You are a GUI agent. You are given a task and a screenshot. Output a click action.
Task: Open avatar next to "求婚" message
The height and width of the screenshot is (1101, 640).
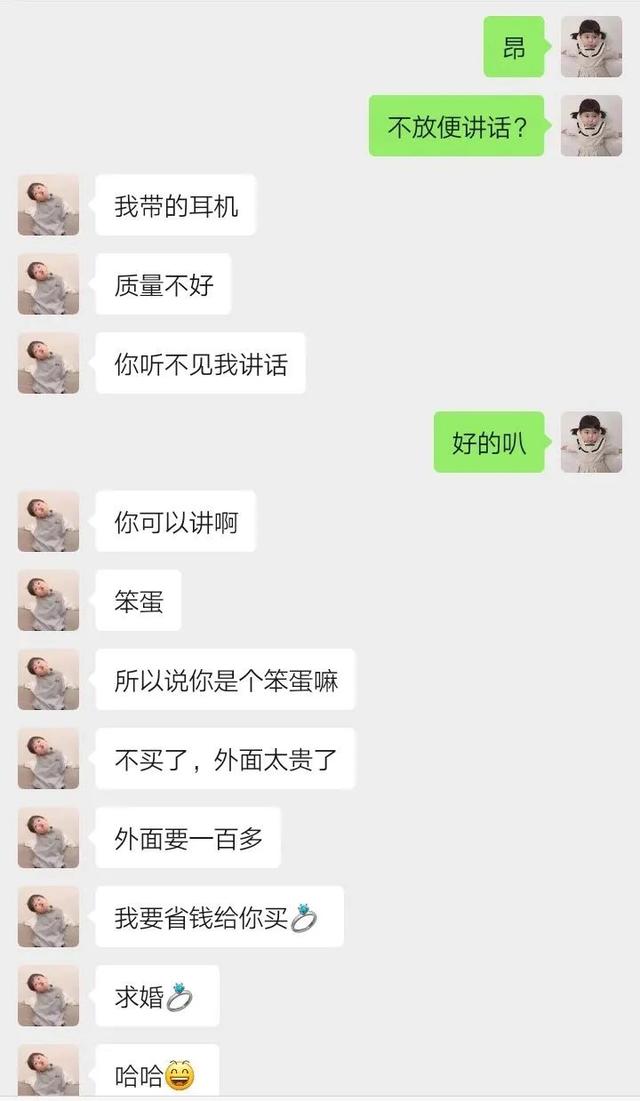(x=48, y=996)
